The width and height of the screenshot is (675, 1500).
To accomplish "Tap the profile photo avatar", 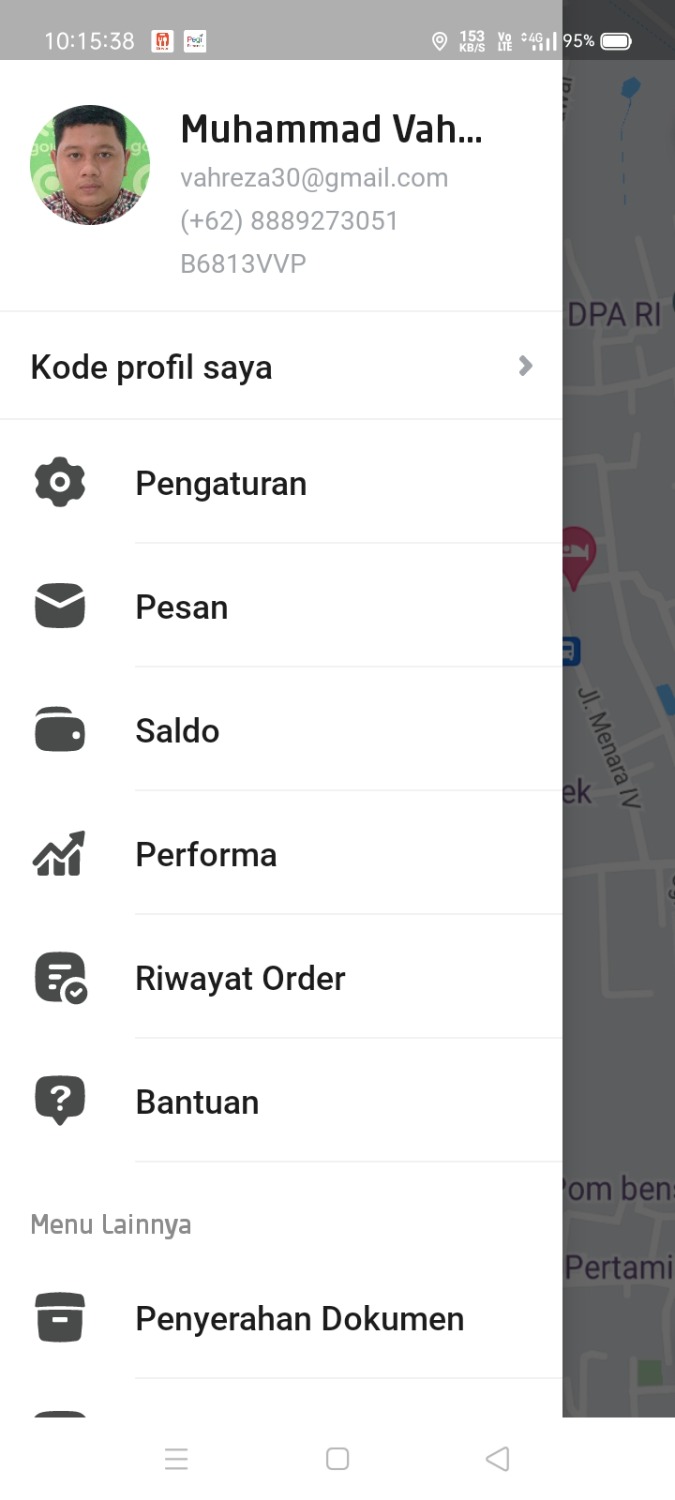I will (90, 165).
